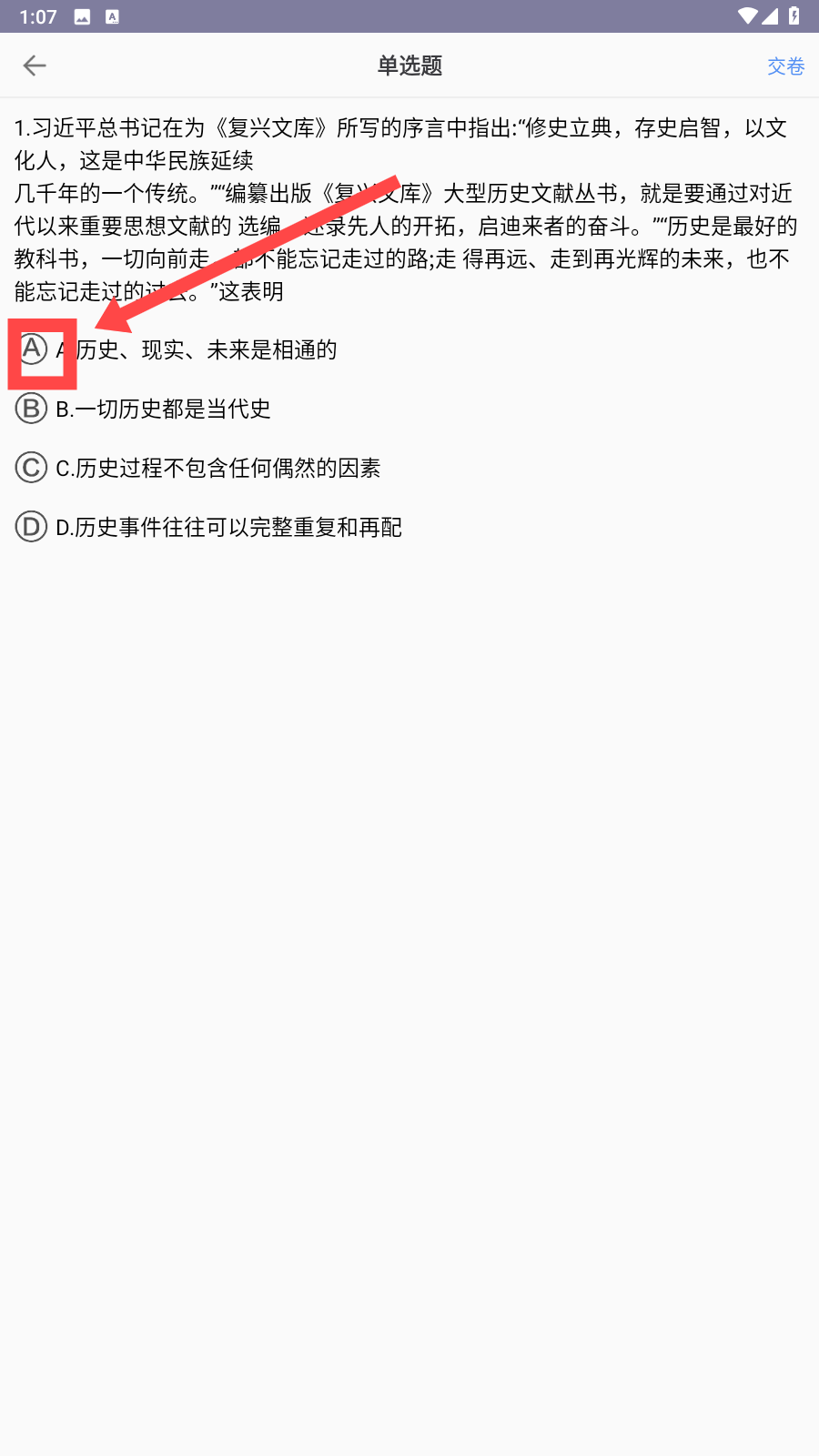This screenshot has height=1456, width=819.
Task: Select answer A 历史、现实、未来是相通的
Action: pos(33,349)
